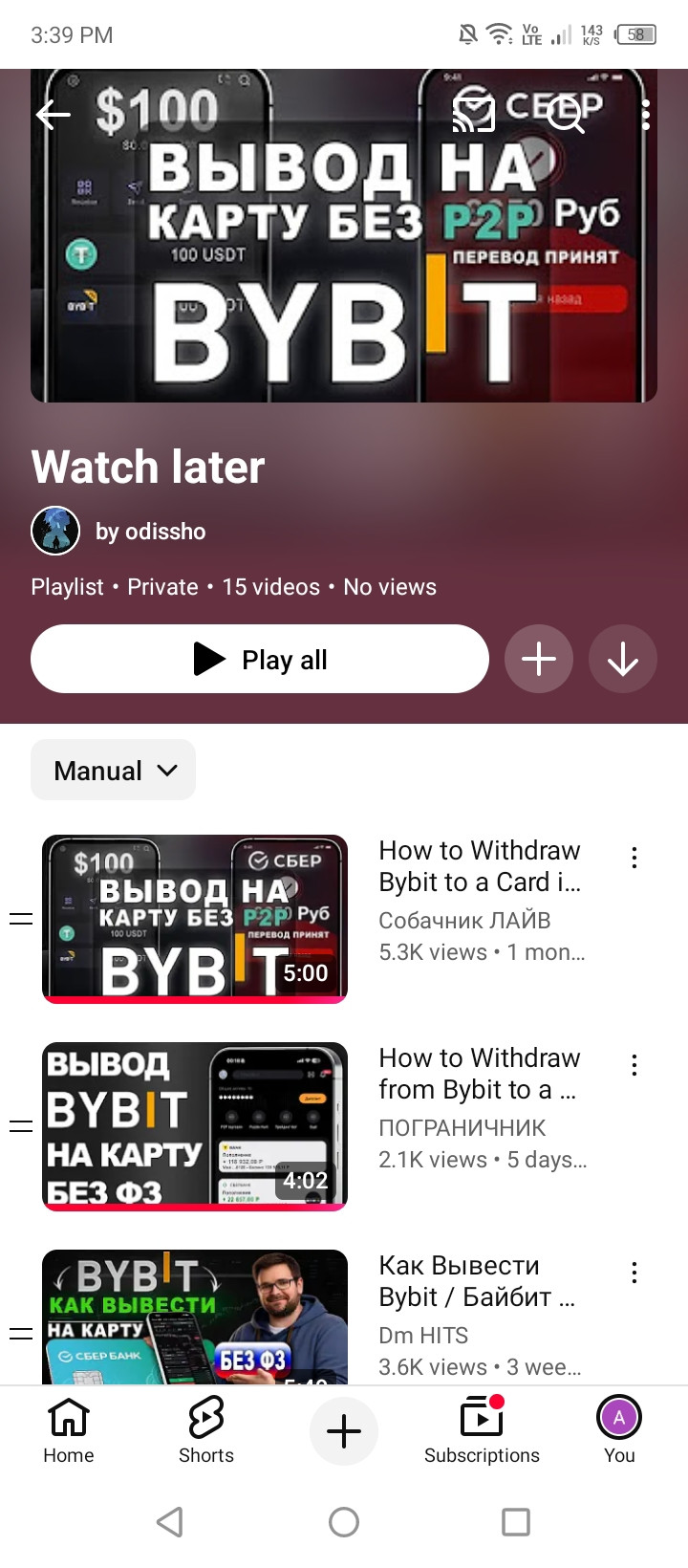
Task: Open options for the Dm HITS video
Action: pos(634,1273)
